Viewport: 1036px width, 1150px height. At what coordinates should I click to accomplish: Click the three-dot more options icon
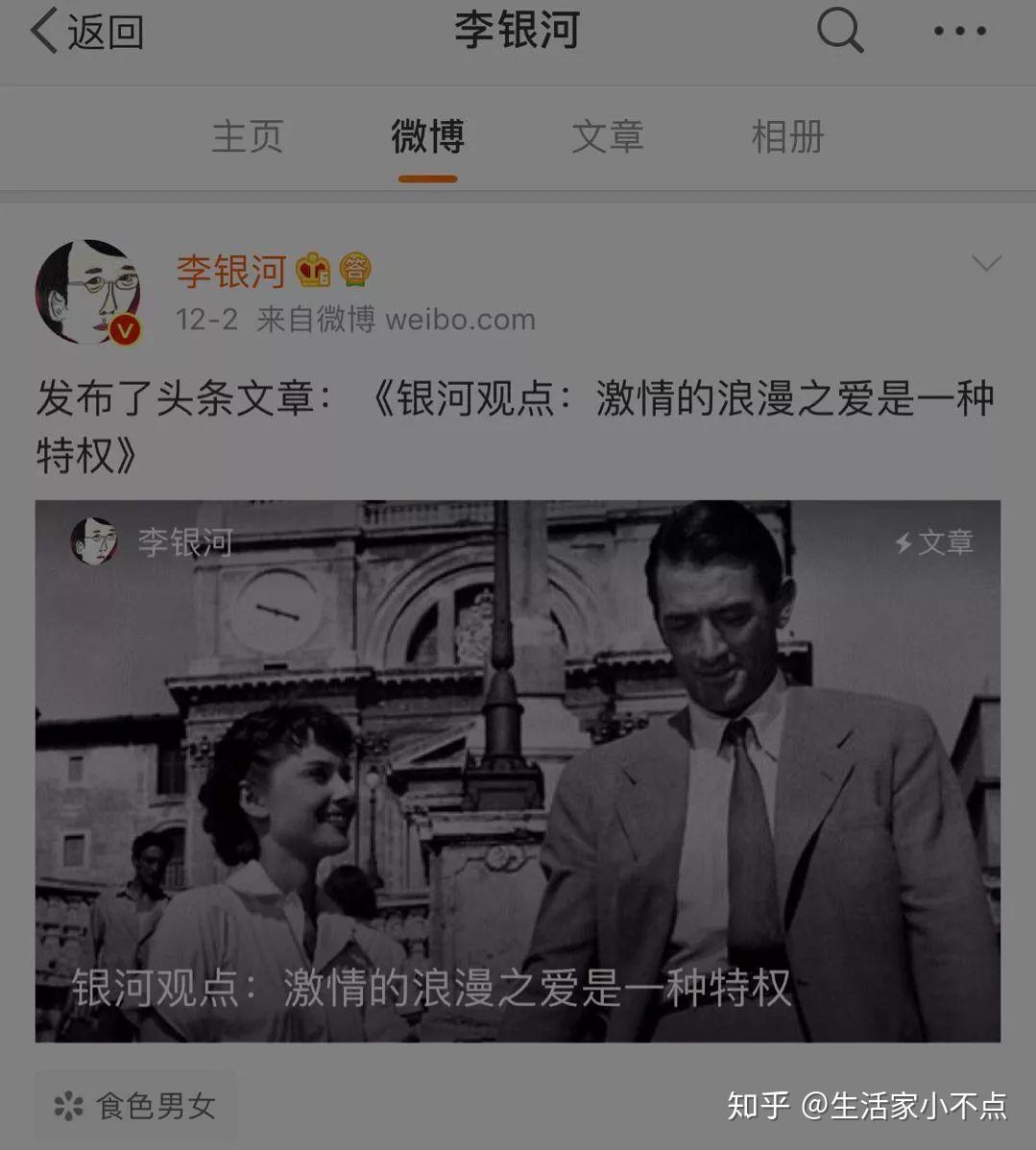click(x=957, y=30)
